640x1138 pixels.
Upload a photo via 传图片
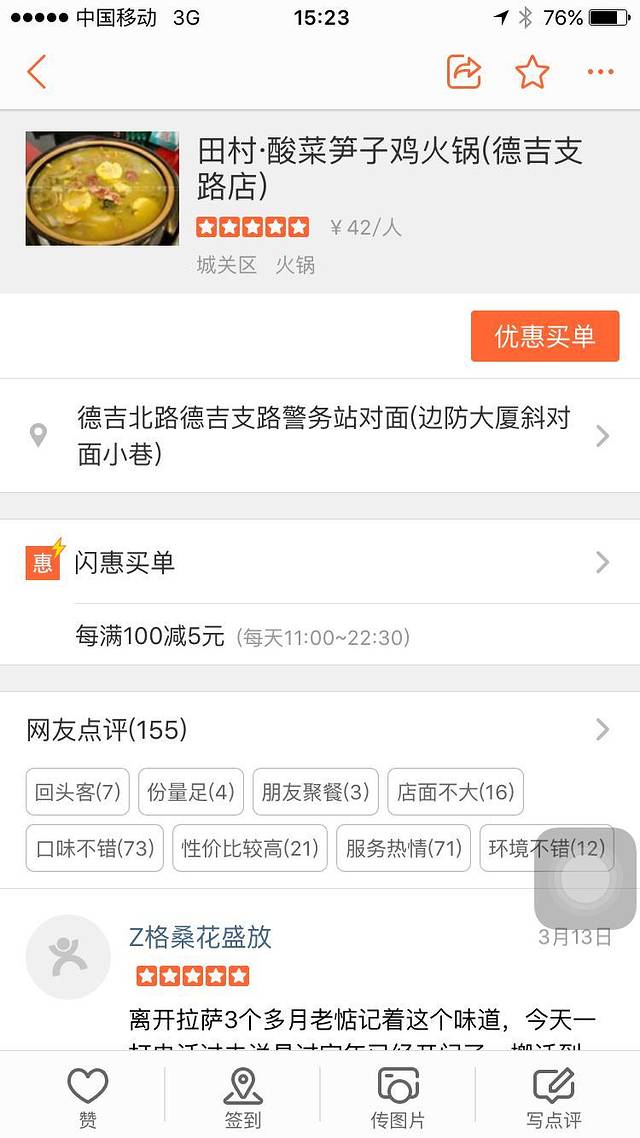[397, 1096]
